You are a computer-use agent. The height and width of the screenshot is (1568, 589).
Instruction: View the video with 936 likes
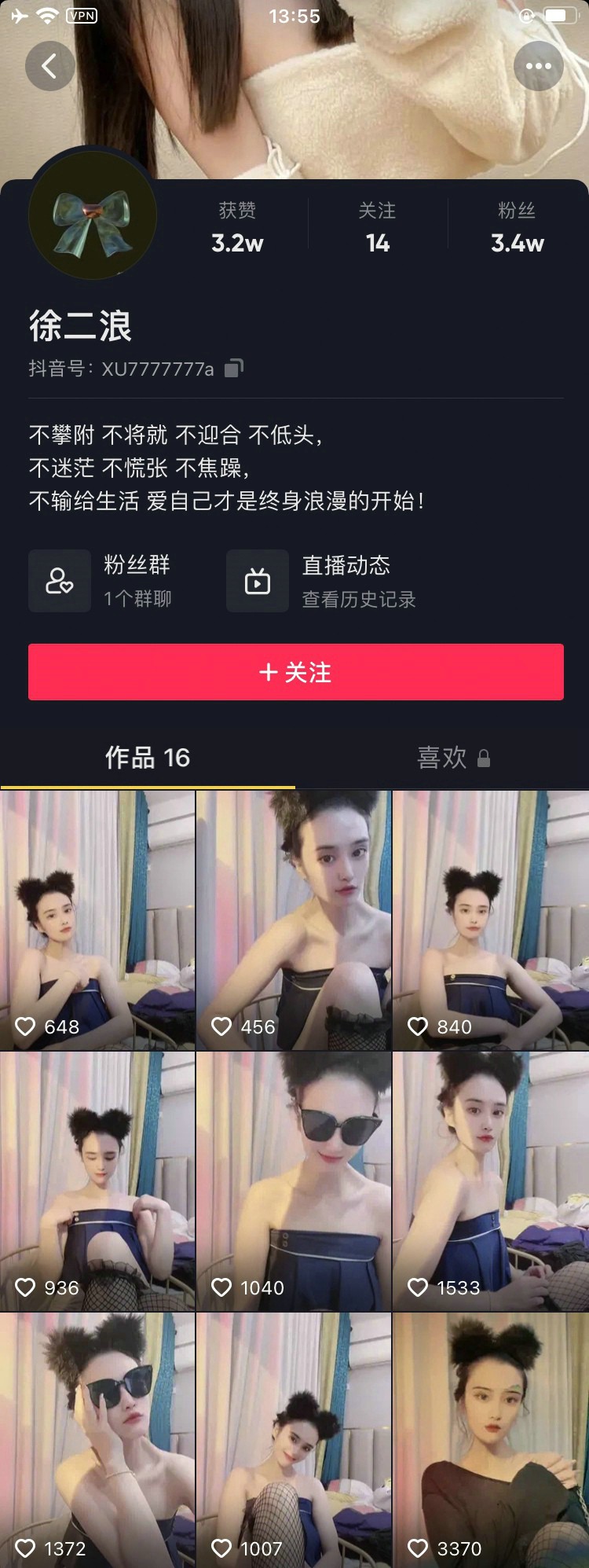(x=97, y=1181)
